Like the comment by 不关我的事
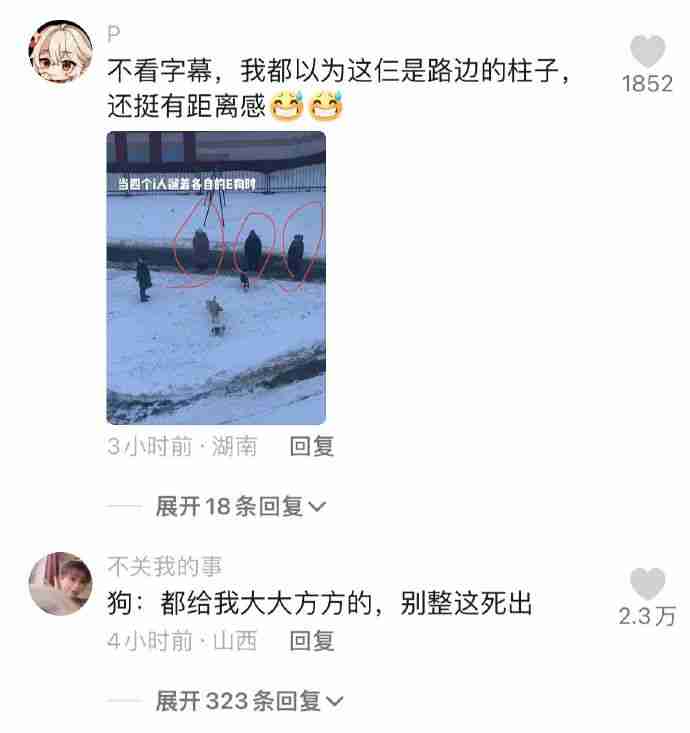 click(x=647, y=584)
